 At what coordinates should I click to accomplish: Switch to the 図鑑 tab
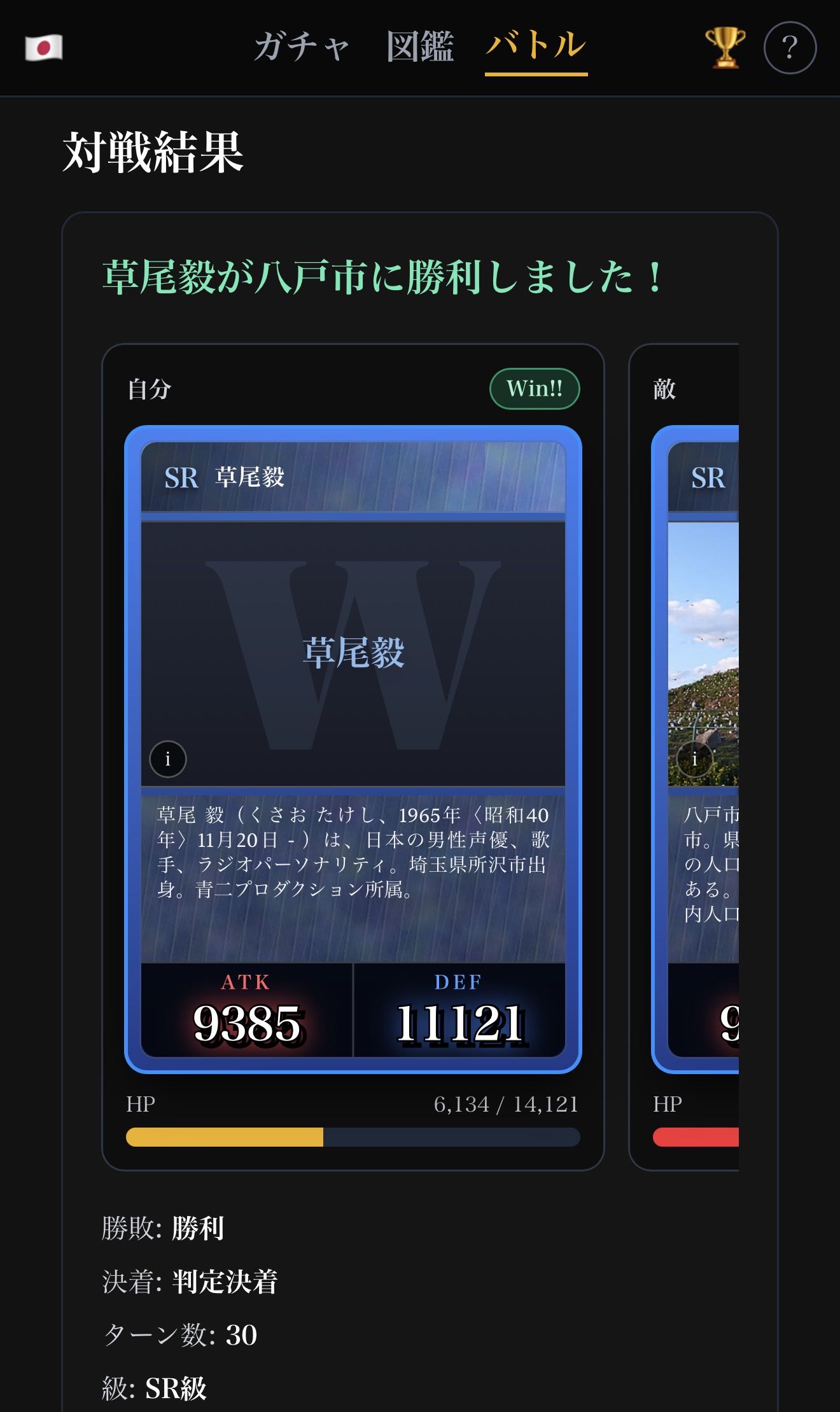click(x=419, y=46)
